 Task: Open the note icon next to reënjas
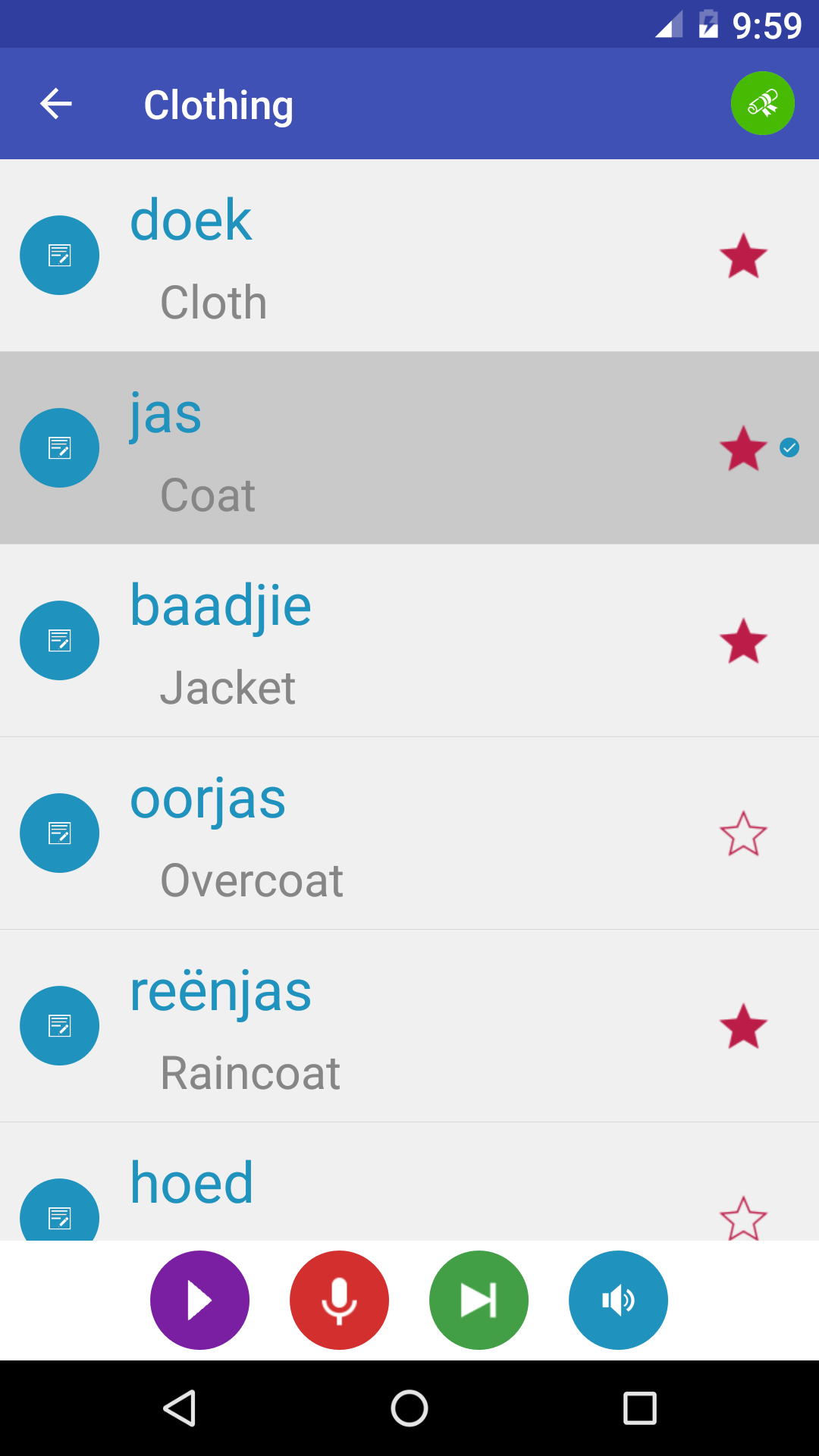tap(59, 1026)
